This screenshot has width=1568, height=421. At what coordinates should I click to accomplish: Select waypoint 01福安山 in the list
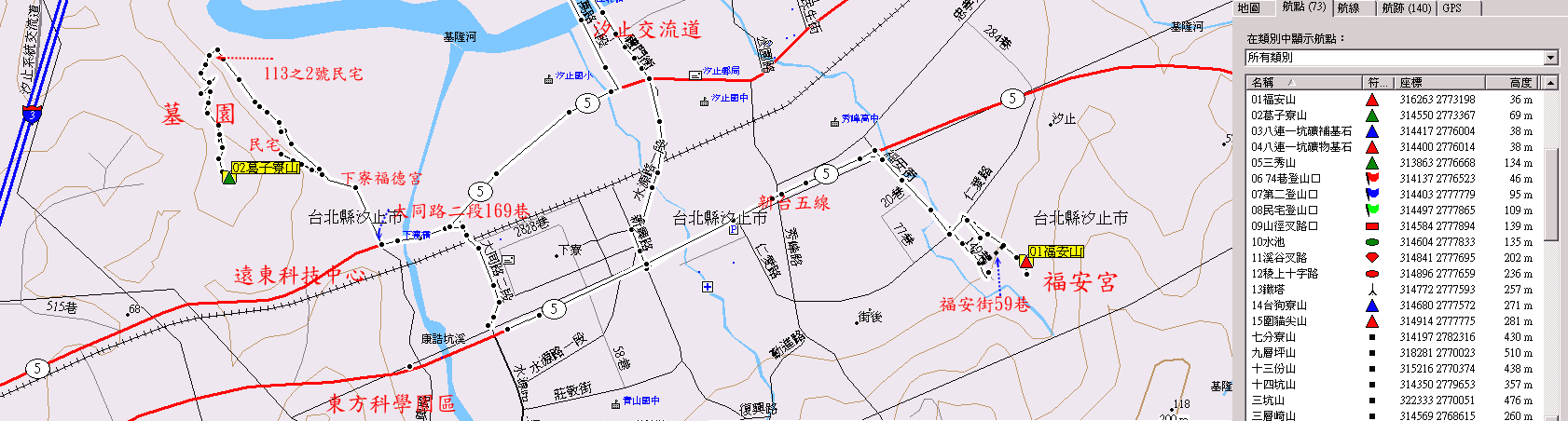click(x=1273, y=100)
